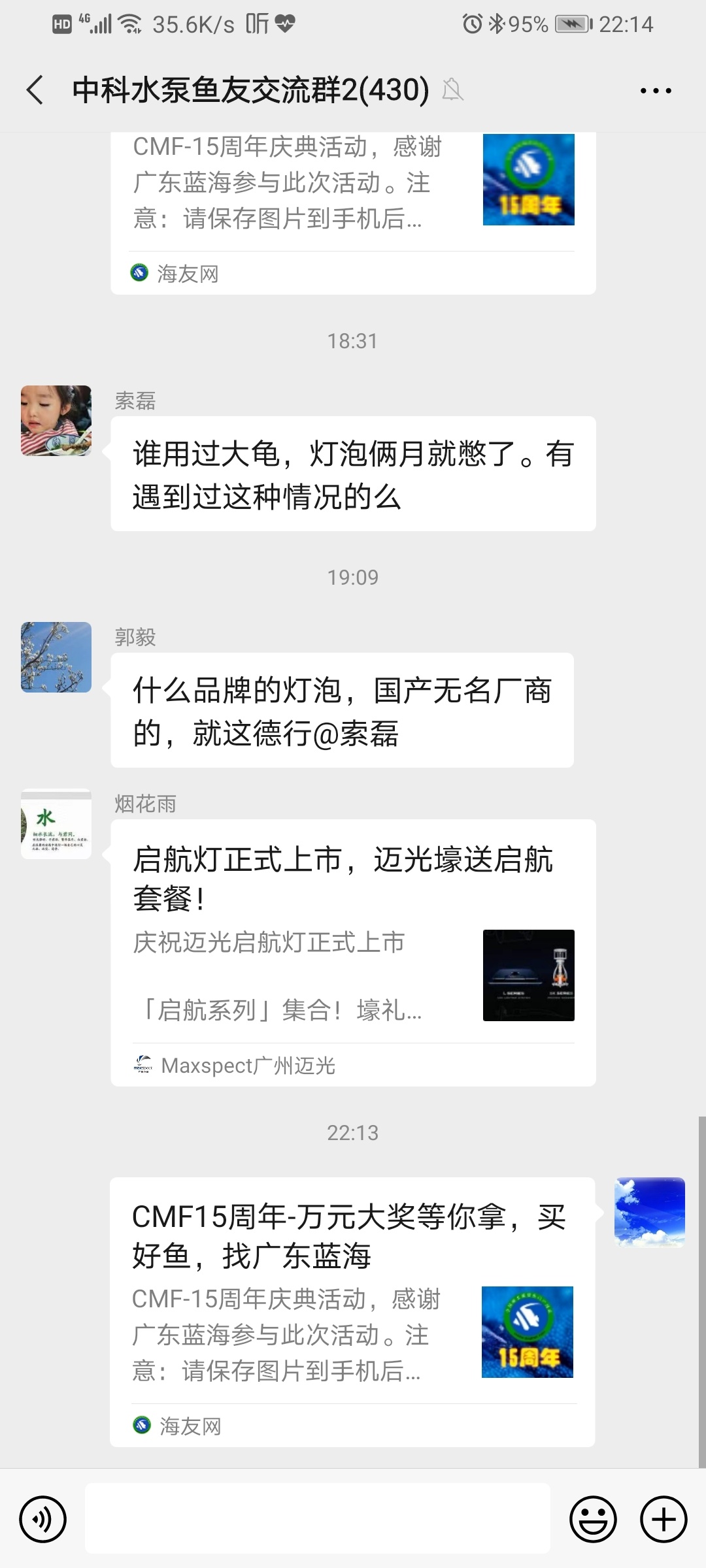View my own blue-sky avatar

point(649,1213)
